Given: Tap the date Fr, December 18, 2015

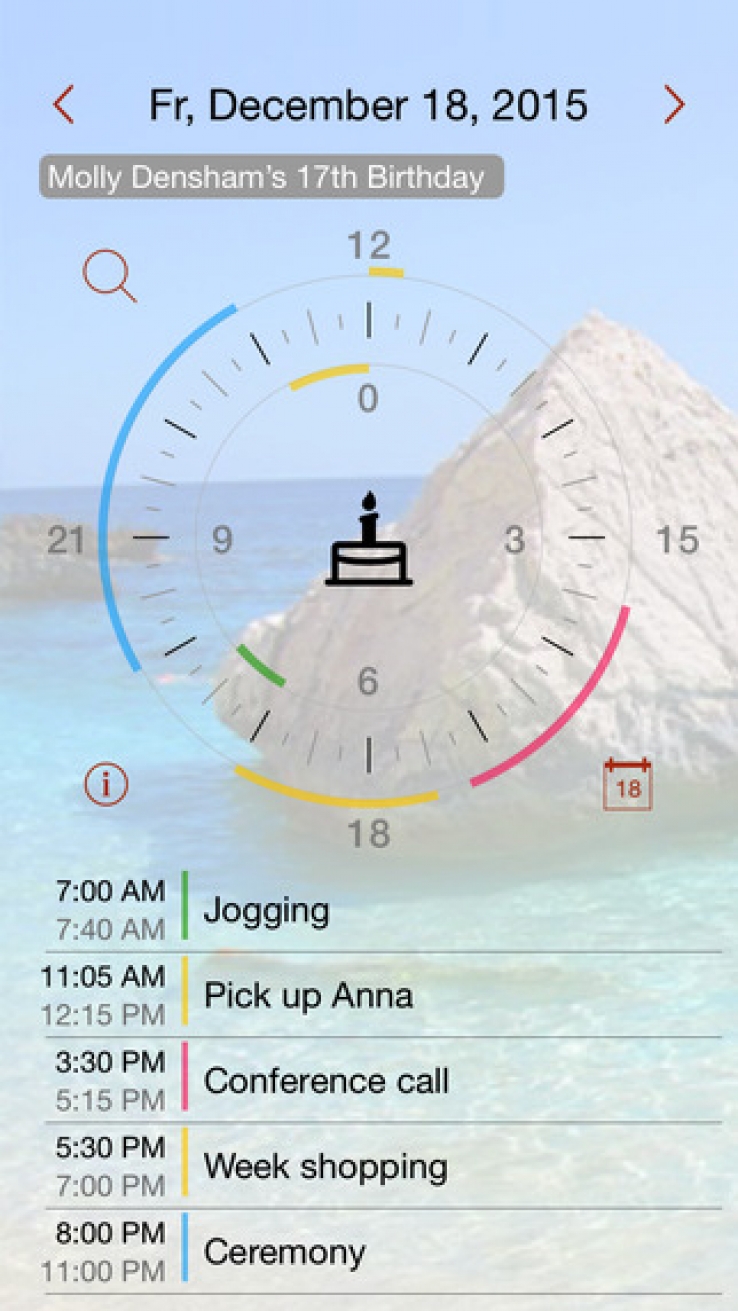Looking at the screenshot, I should (x=368, y=105).
